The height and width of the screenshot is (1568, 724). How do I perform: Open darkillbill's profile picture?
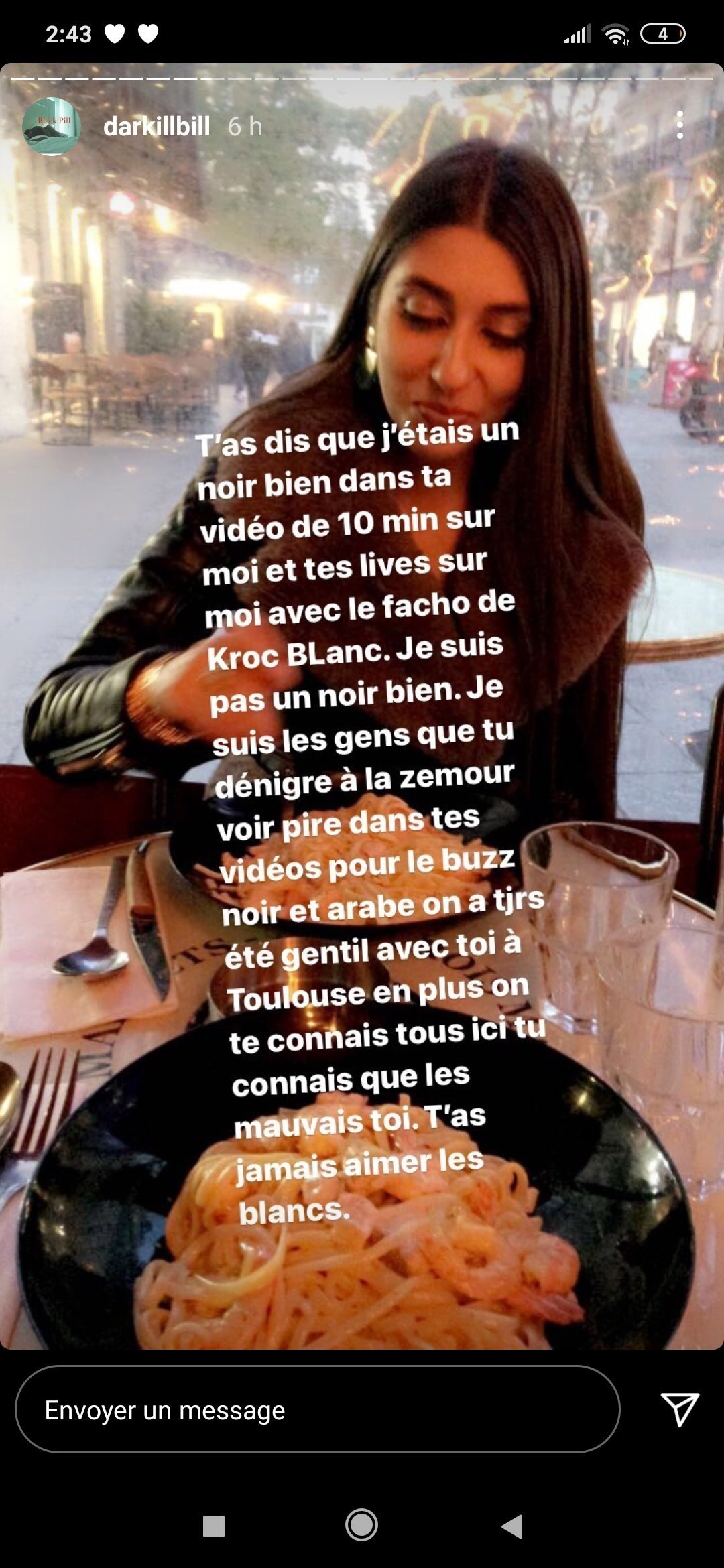(x=52, y=127)
